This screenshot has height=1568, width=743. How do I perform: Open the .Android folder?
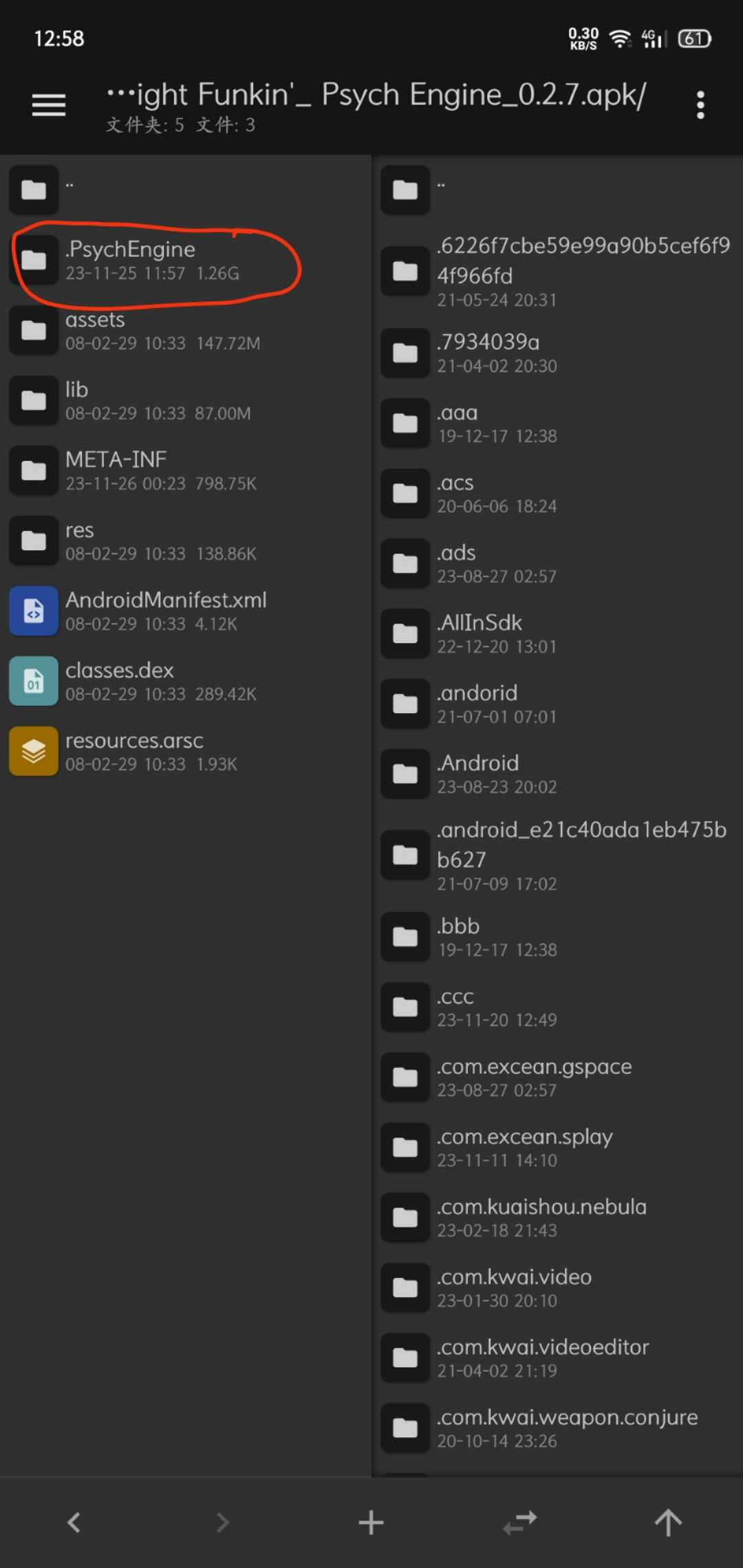[478, 774]
